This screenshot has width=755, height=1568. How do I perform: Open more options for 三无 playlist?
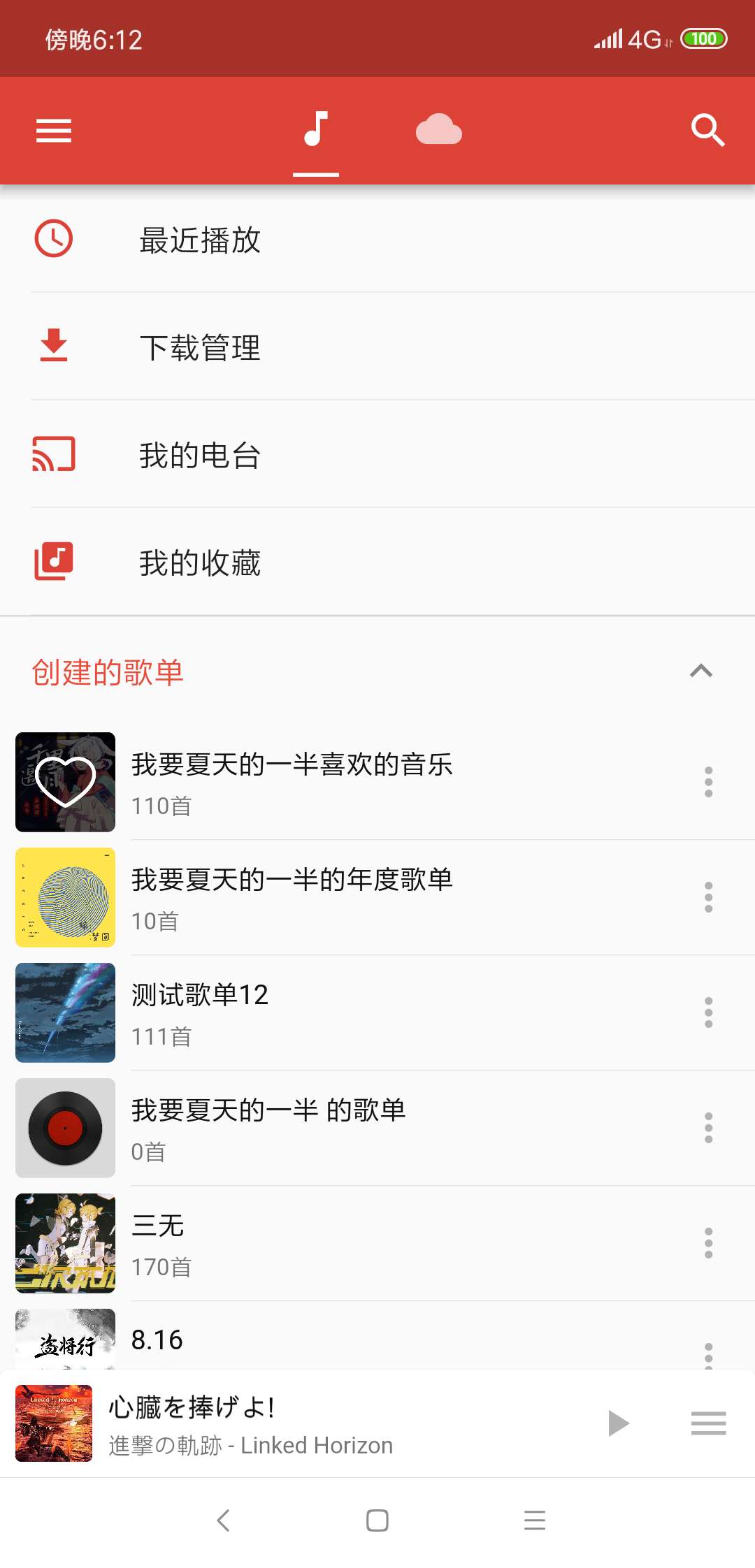pyautogui.click(x=708, y=1243)
